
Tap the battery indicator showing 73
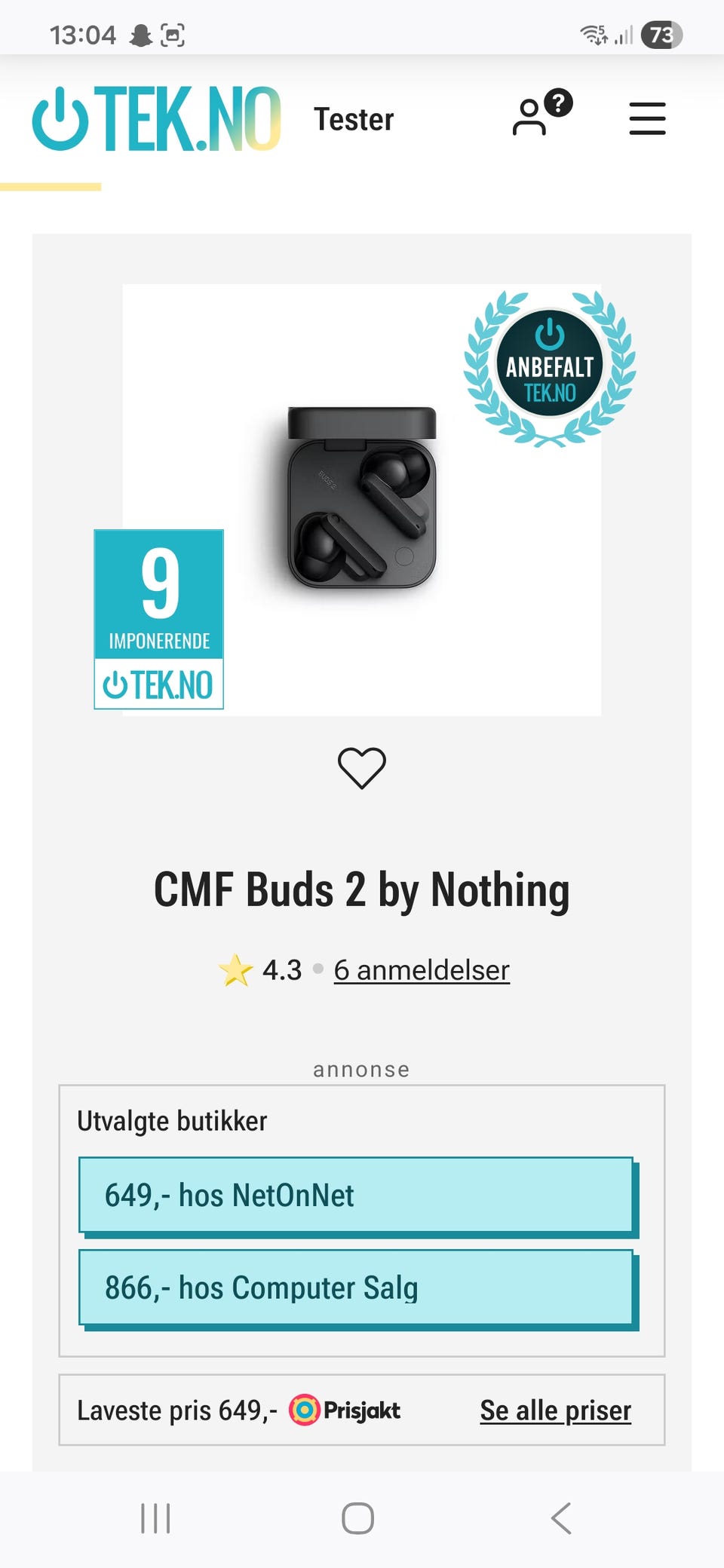click(x=661, y=35)
